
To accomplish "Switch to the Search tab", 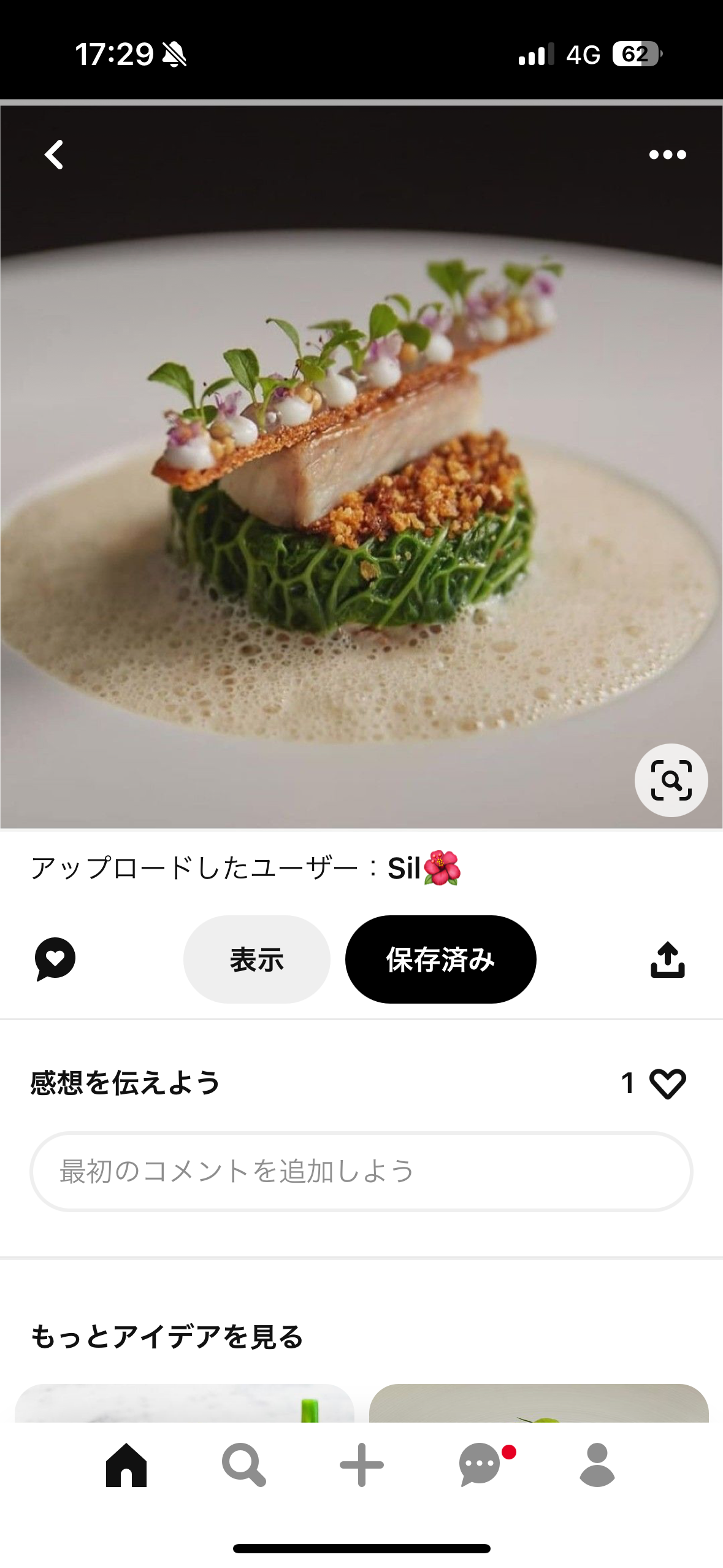I will click(x=243, y=1465).
